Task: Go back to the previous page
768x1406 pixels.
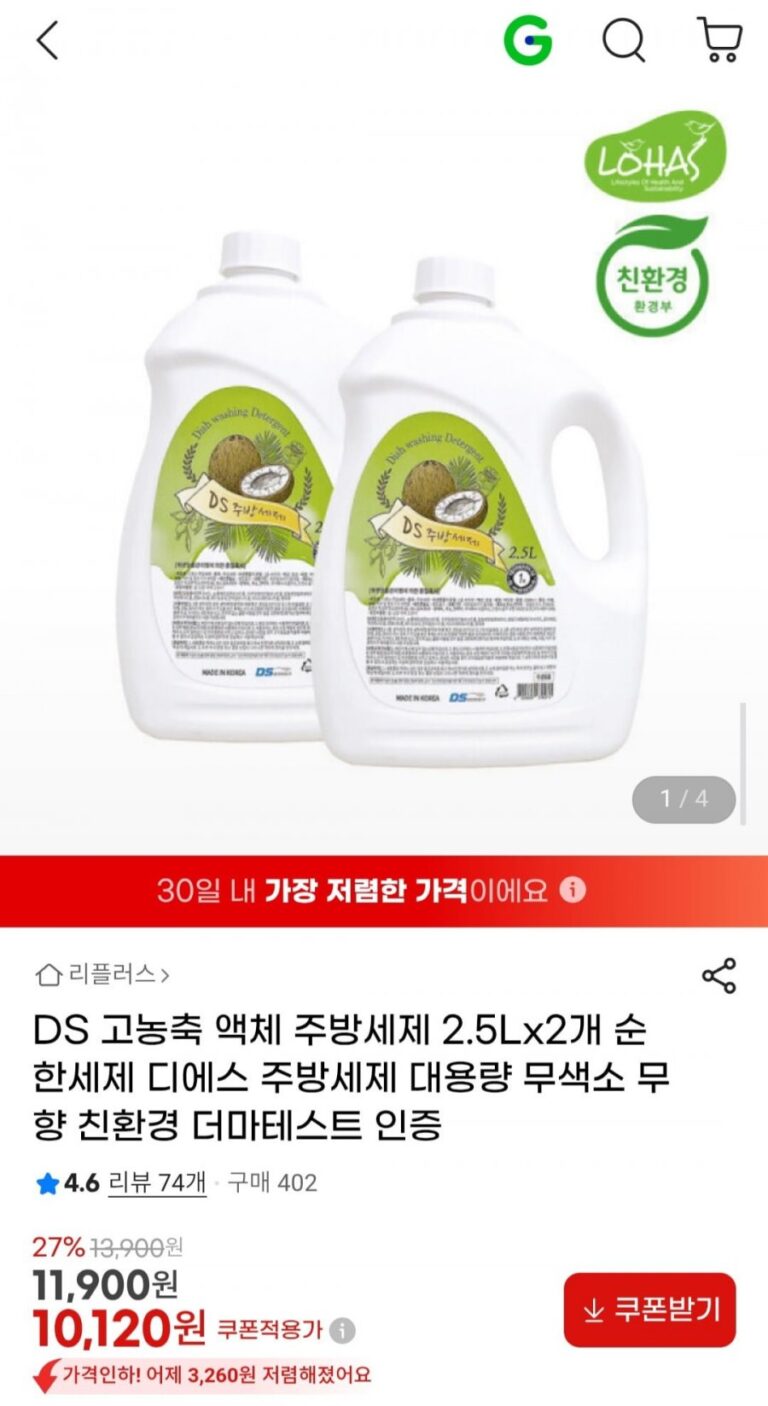Action: pyautogui.click(x=47, y=41)
